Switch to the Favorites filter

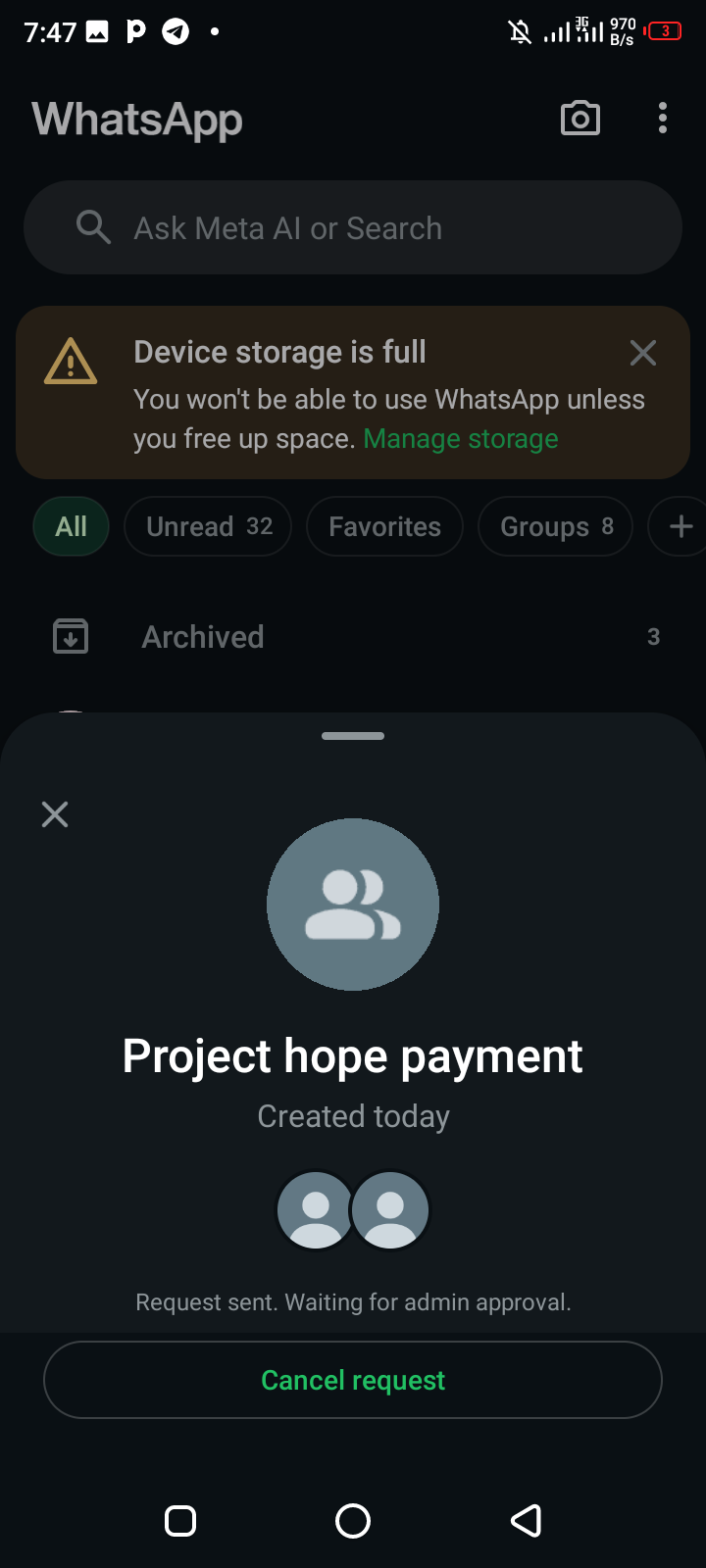(384, 526)
